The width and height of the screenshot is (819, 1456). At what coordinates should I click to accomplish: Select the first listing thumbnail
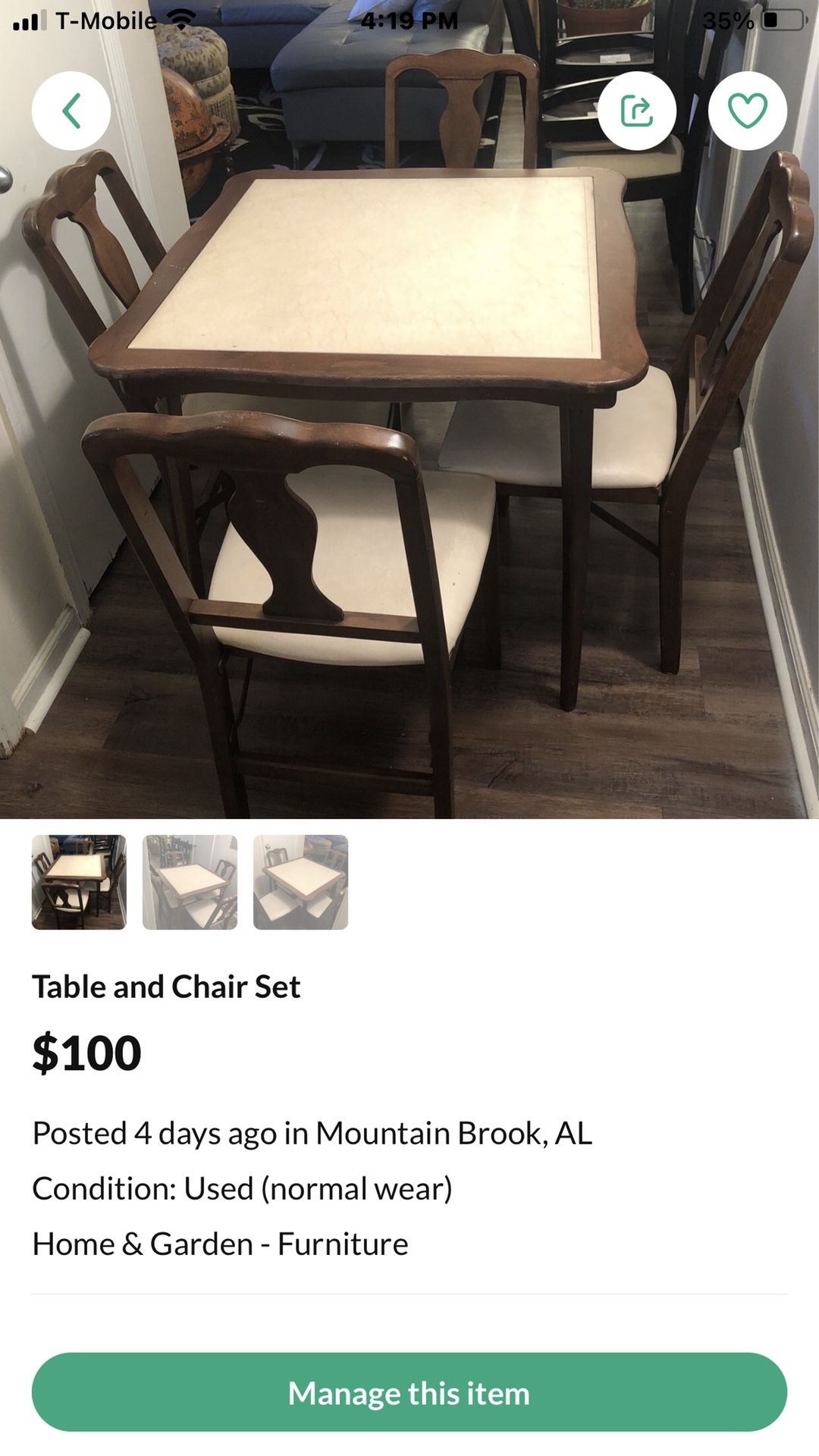coord(79,884)
